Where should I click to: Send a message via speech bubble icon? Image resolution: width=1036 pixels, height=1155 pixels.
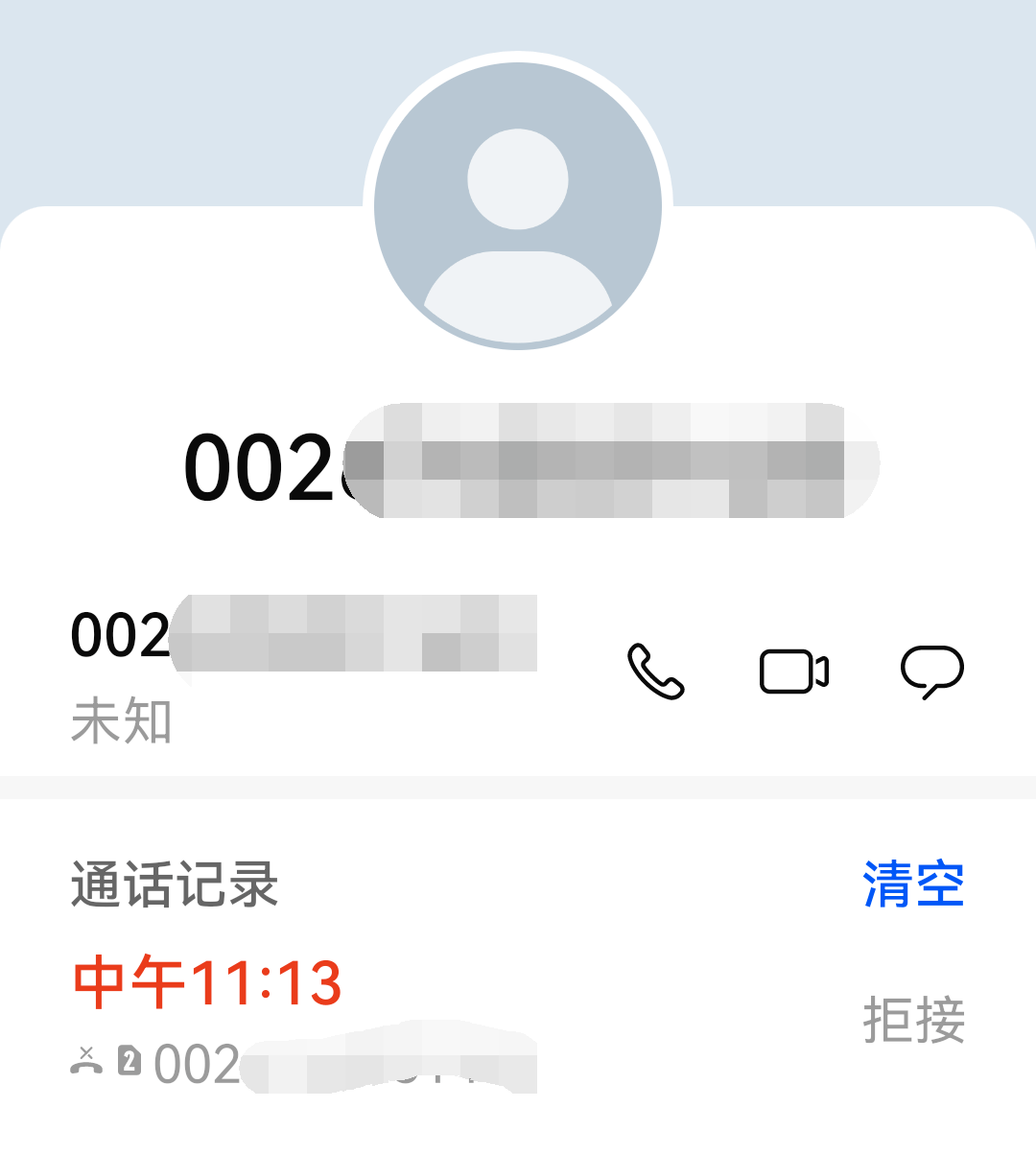[x=931, y=671]
